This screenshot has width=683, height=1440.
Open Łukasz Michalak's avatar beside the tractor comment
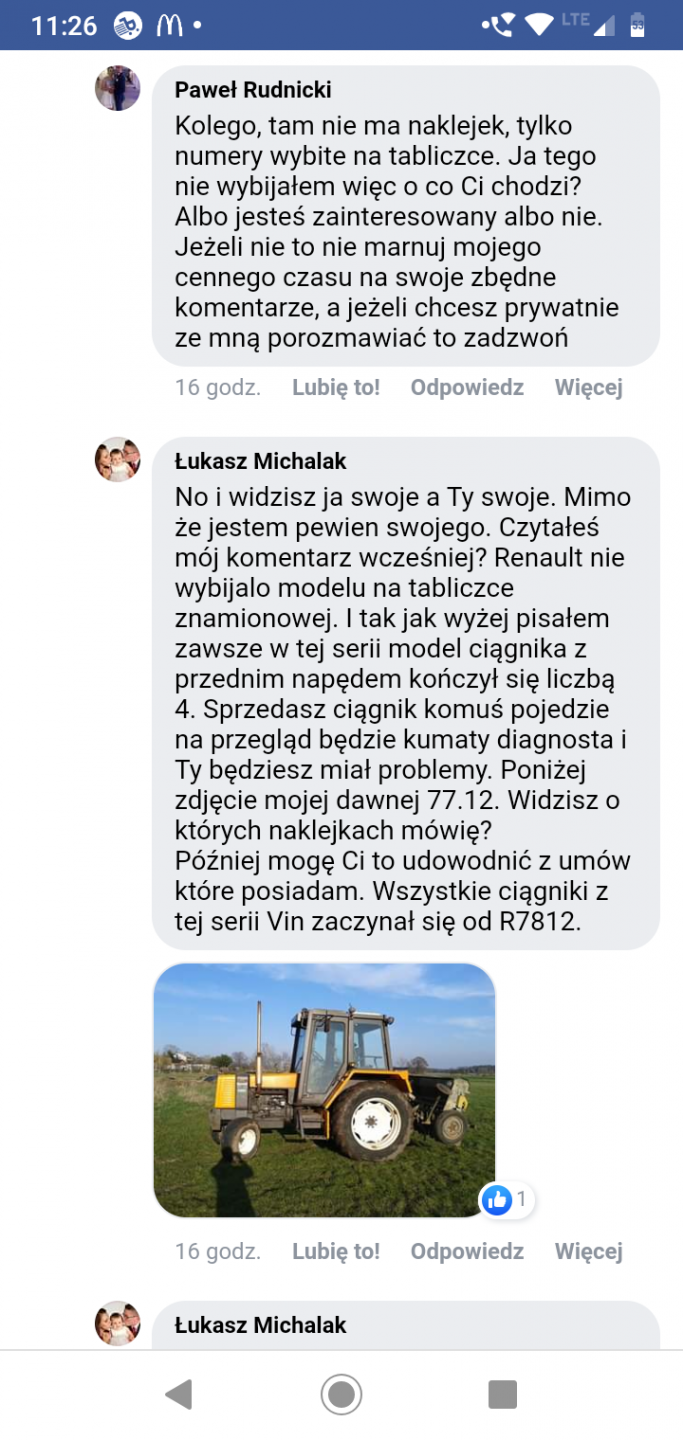(118, 459)
